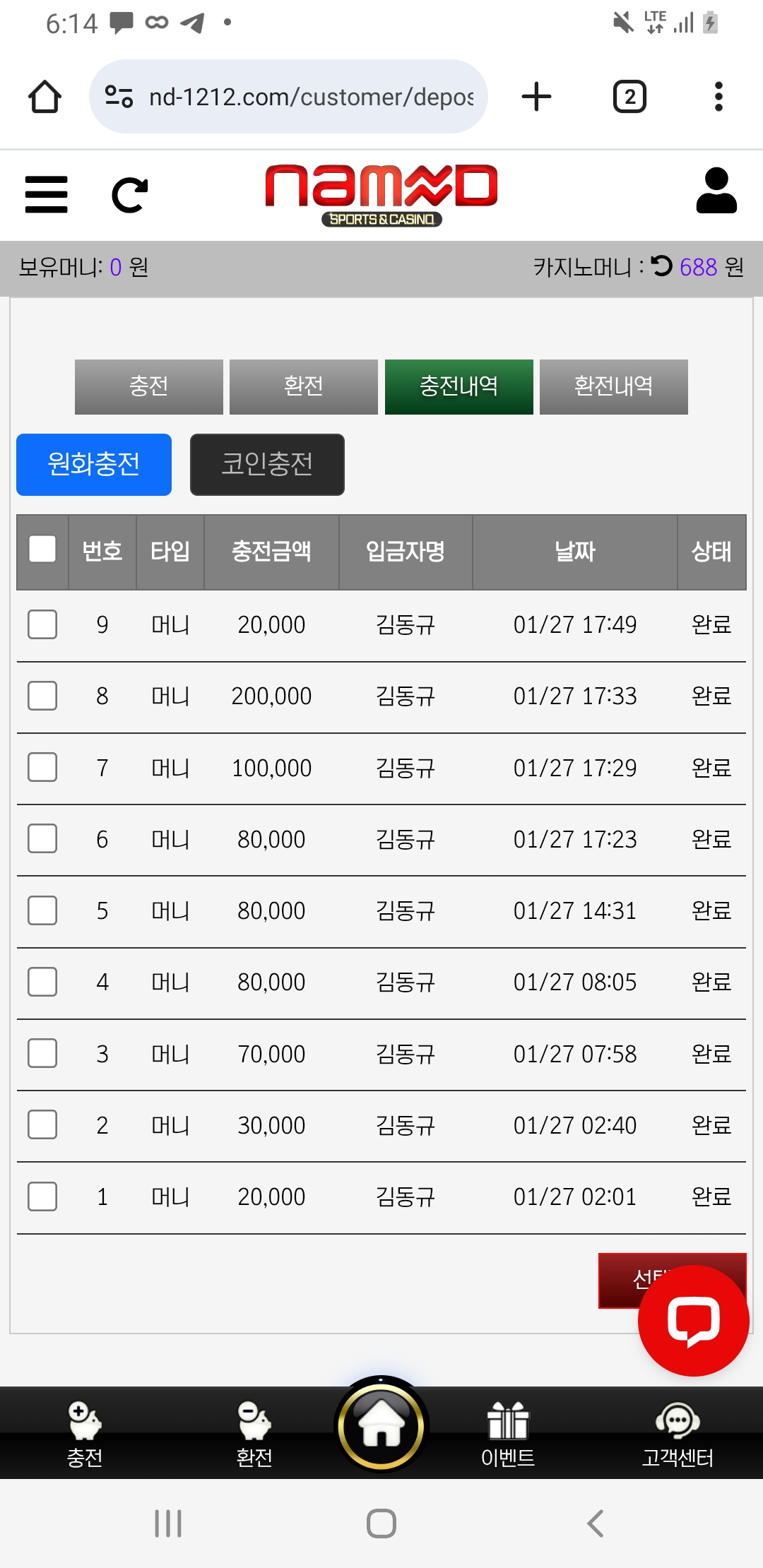The width and height of the screenshot is (763, 1568).
Task: Tap the home icon in the center navigation
Action: 381,1427
